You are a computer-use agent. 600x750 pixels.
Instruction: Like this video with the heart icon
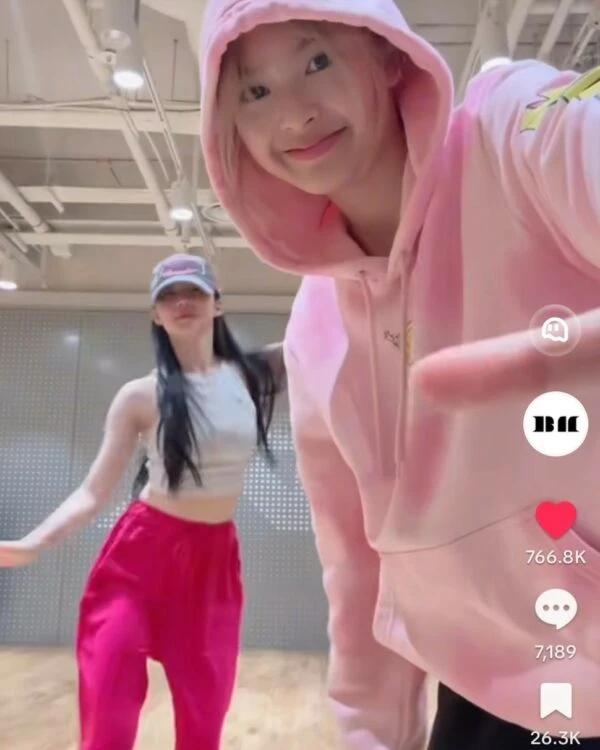click(x=555, y=520)
